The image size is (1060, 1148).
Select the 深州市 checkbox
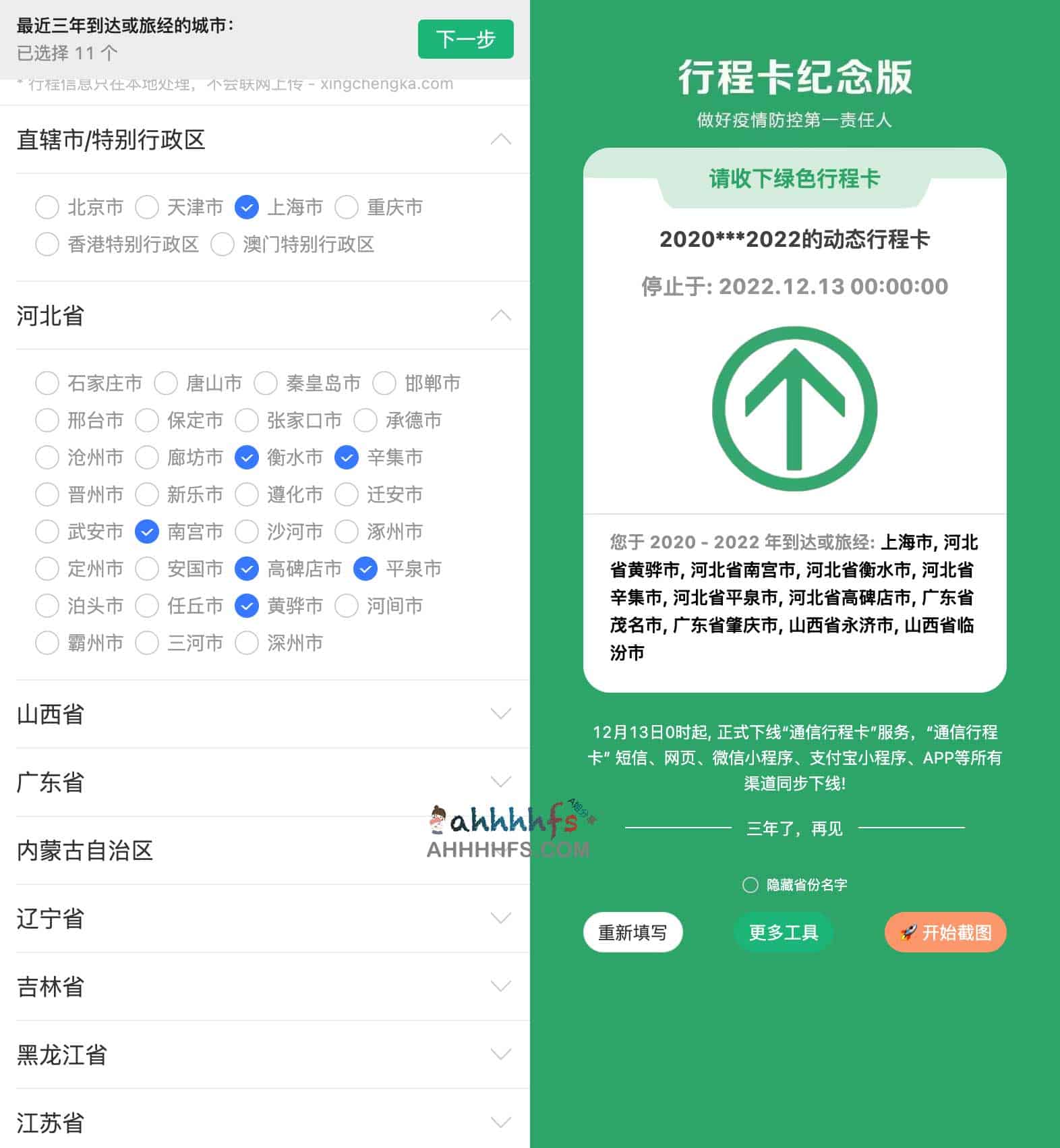click(x=247, y=643)
